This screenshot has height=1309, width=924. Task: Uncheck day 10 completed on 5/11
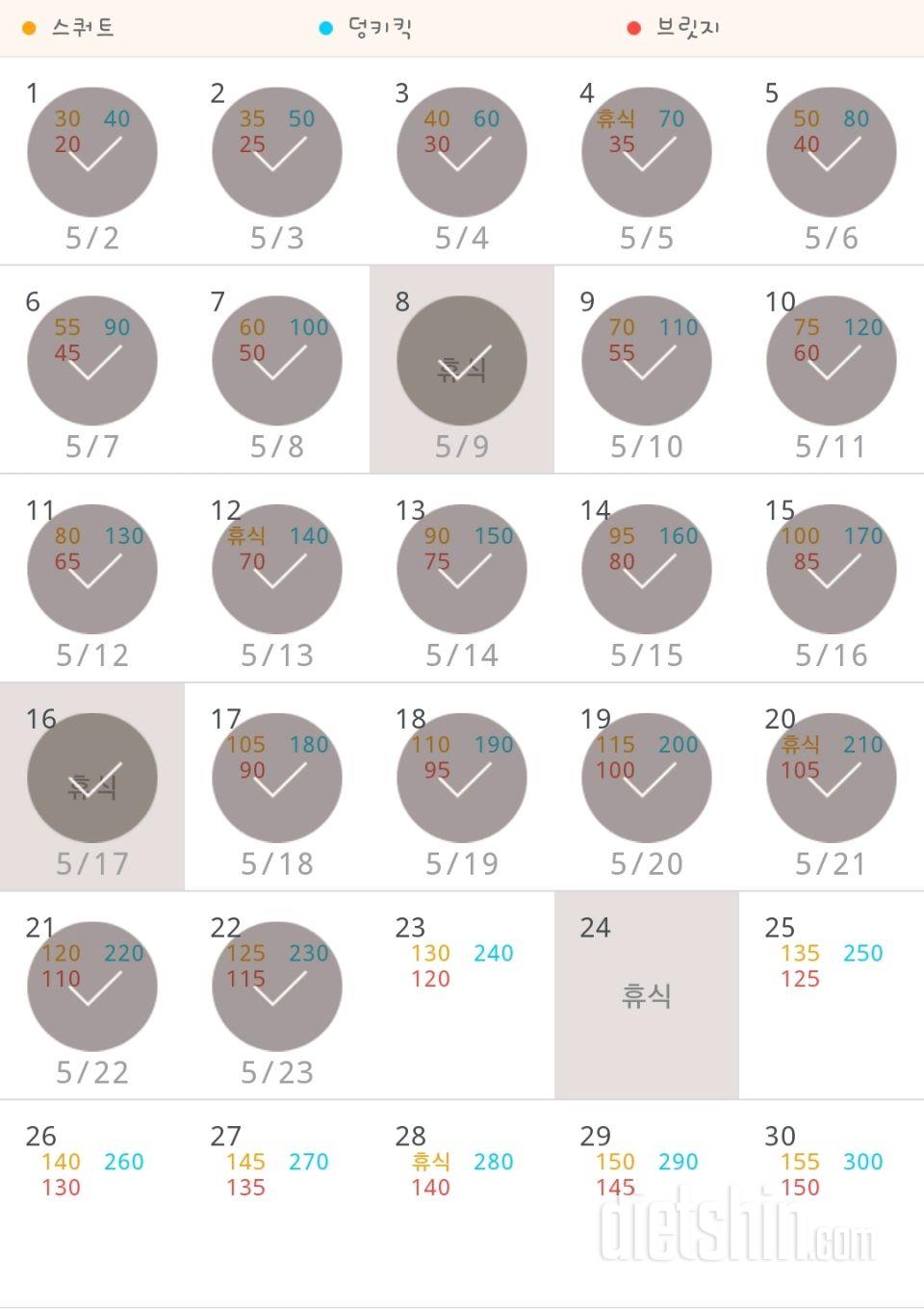831,361
